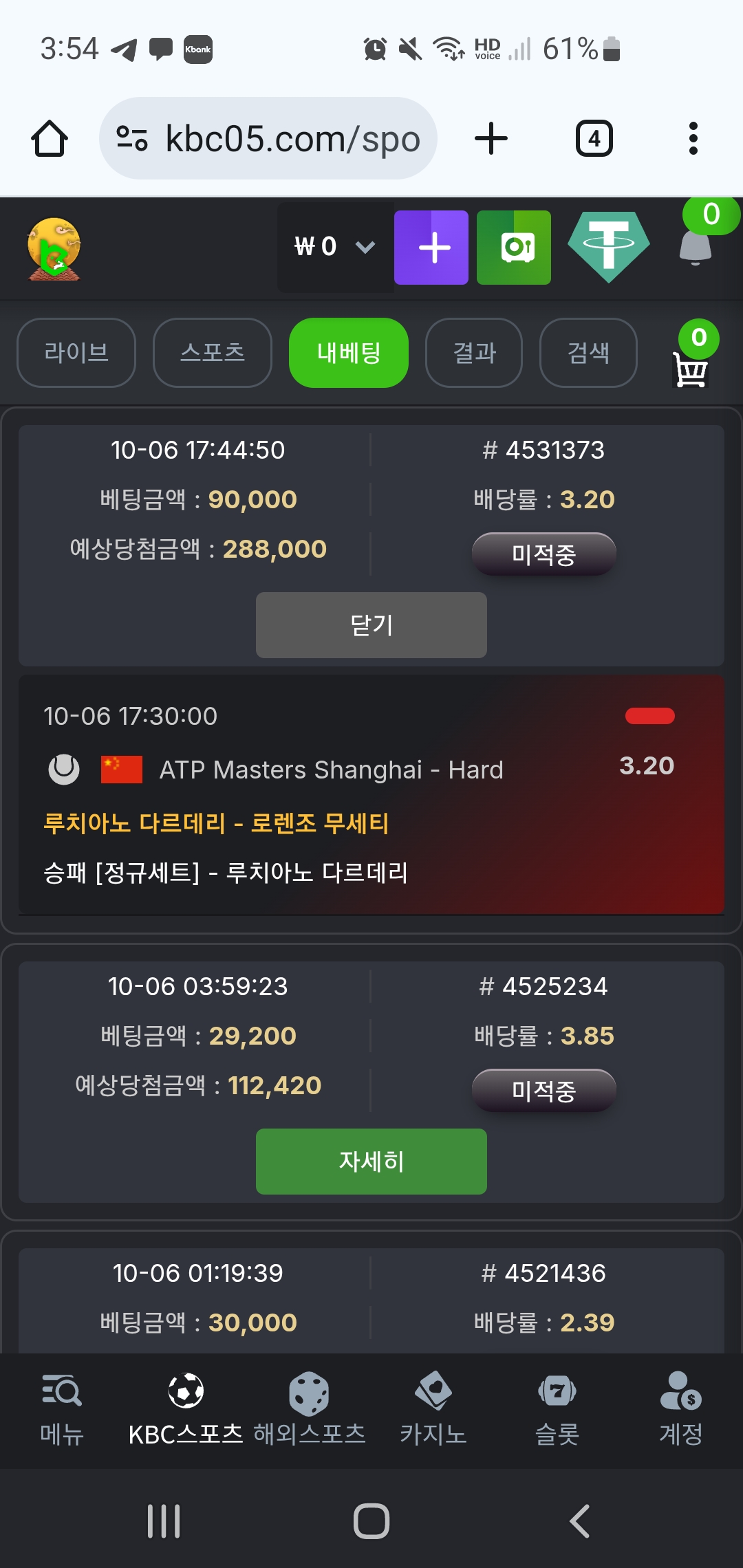
Task: Switch to the 스포츠 tab
Action: click(x=213, y=353)
